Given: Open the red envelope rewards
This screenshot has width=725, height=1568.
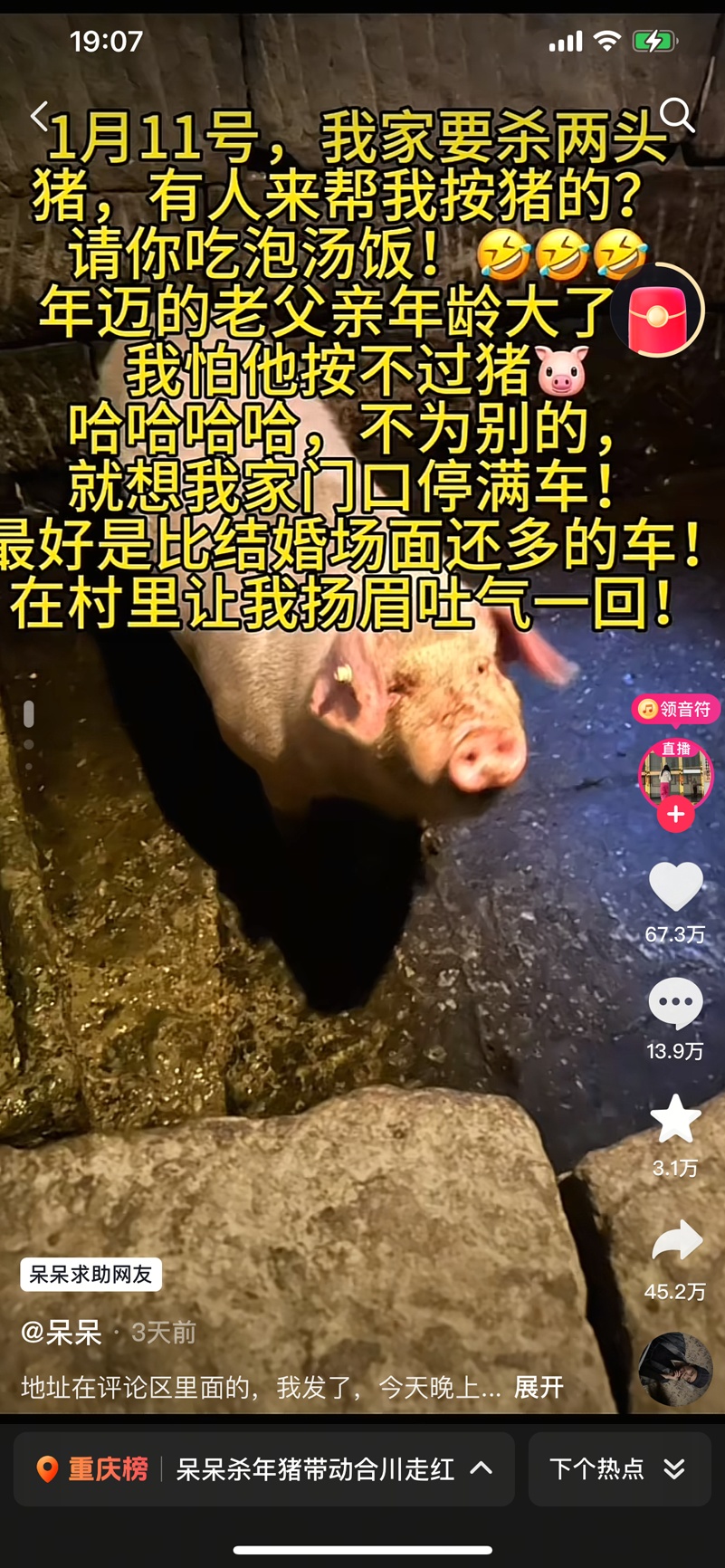Looking at the screenshot, I should coord(657,309).
